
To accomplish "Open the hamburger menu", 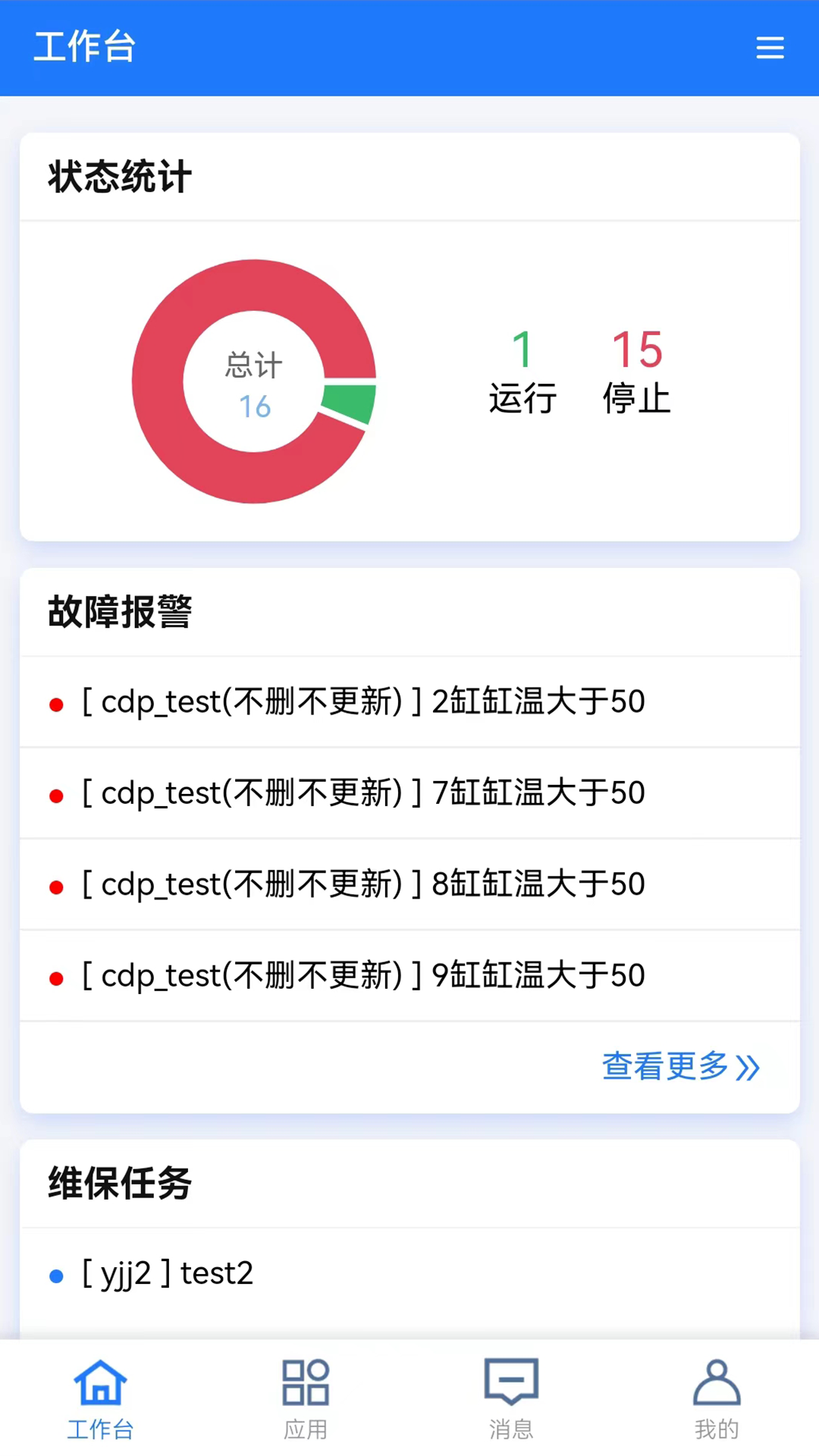I will pyautogui.click(x=770, y=47).
